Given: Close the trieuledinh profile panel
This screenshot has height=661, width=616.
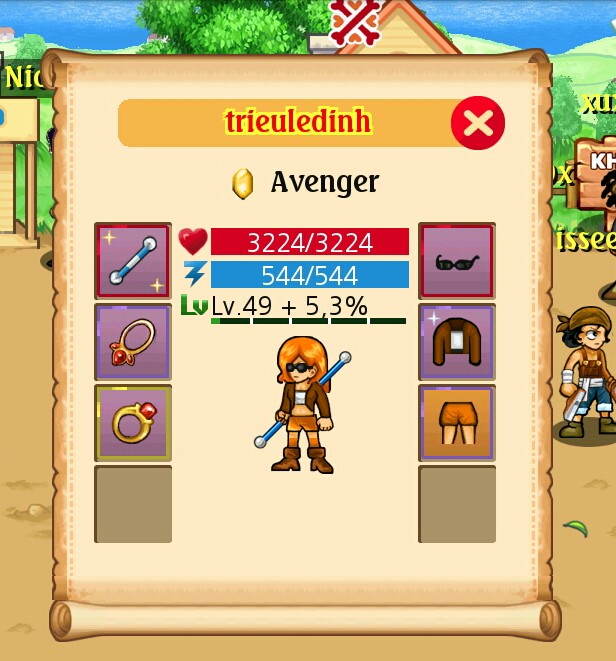Looking at the screenshot, I should 478,123.
